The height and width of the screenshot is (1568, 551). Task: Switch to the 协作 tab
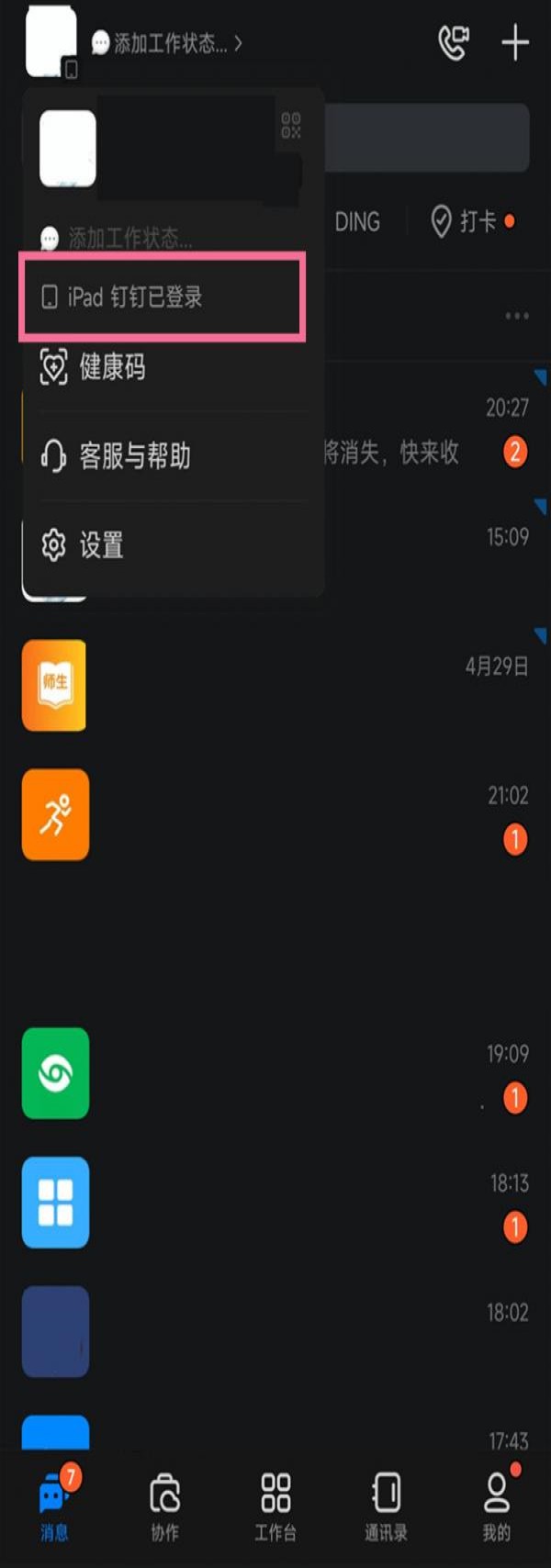pyautogui.click(x=165, y=1504)
